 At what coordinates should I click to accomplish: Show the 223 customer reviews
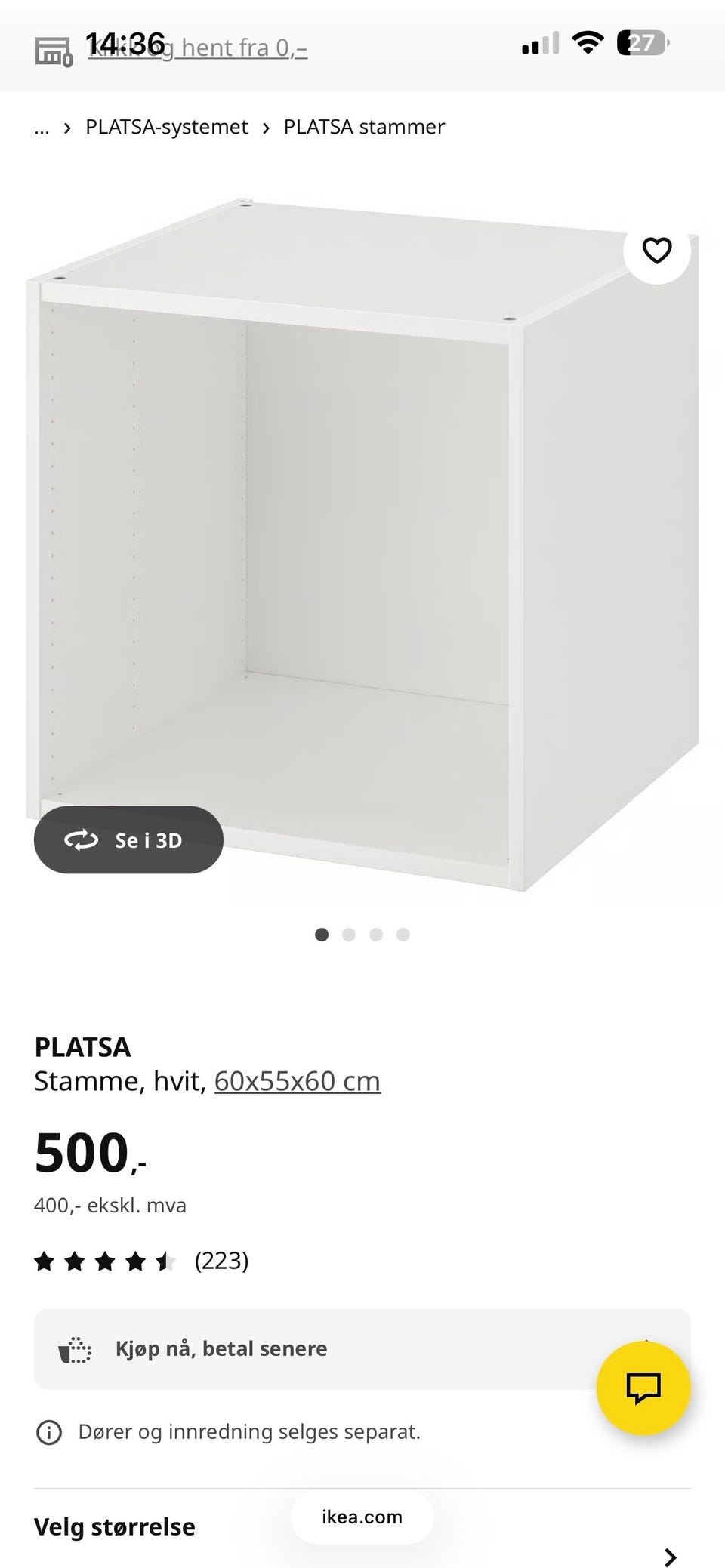pyautogui.click(x=221, y=1261)
